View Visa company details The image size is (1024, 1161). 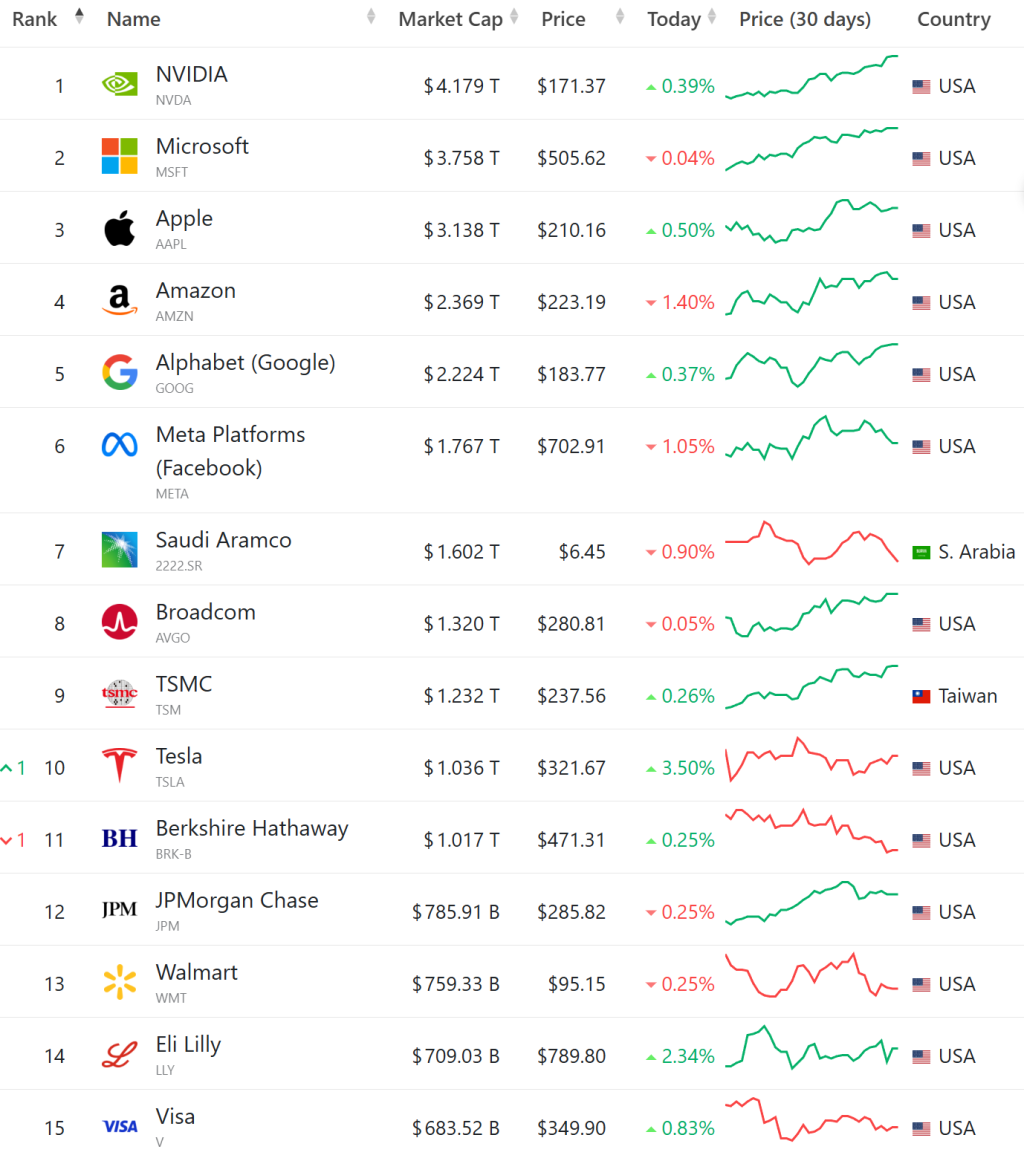coord(175,1117)
